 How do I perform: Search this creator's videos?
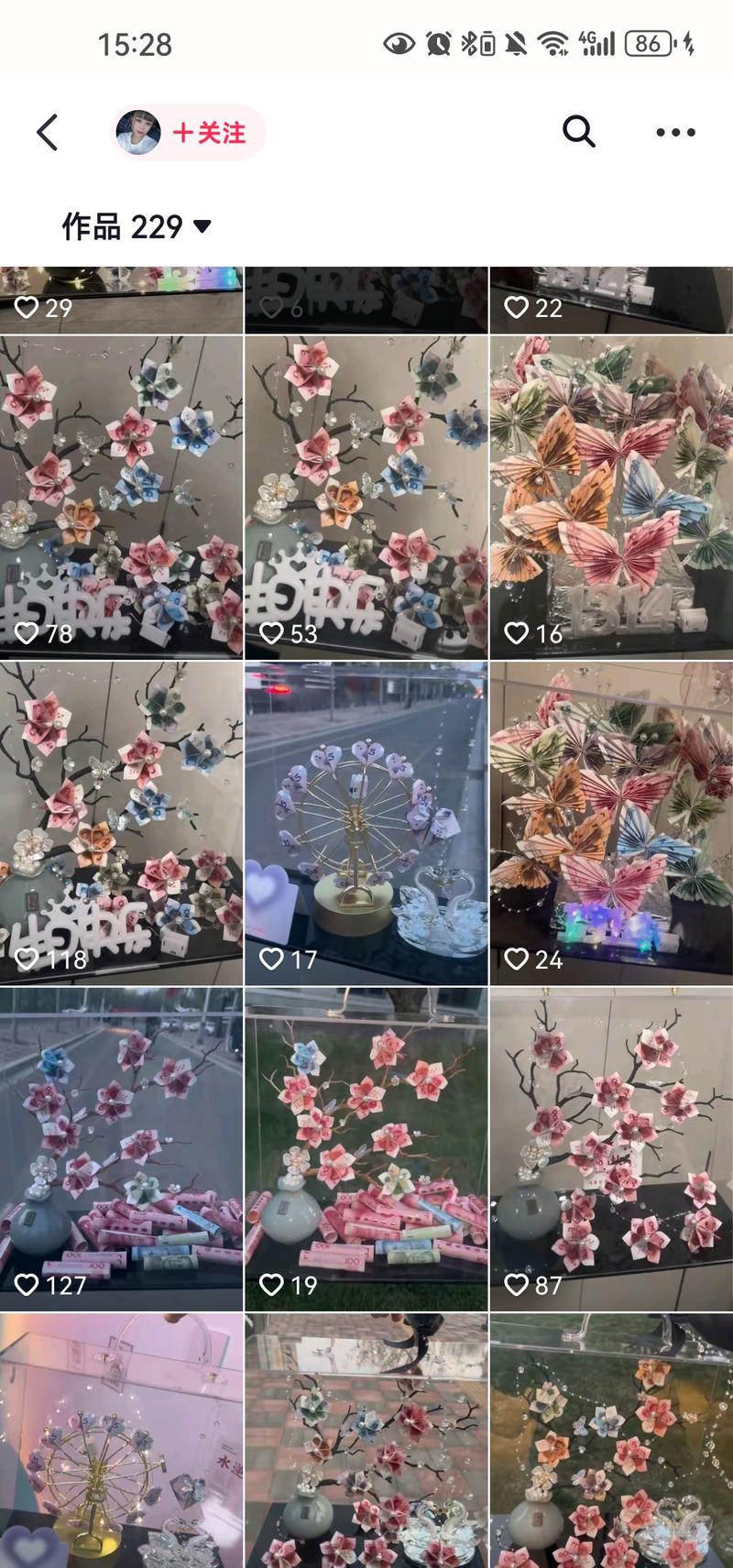click(578, 133)
